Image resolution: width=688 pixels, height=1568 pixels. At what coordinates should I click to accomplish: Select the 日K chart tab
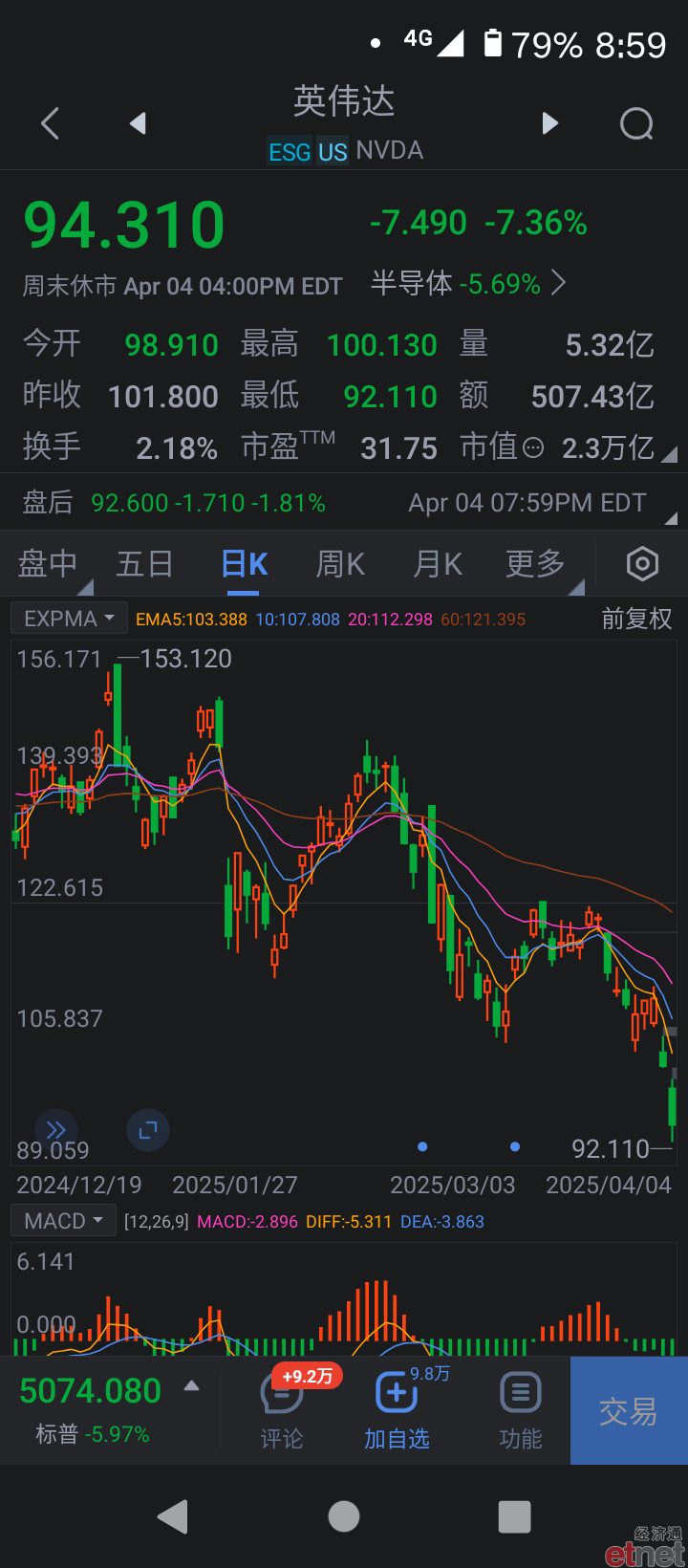pyautogui.click(x=245, y=564)
